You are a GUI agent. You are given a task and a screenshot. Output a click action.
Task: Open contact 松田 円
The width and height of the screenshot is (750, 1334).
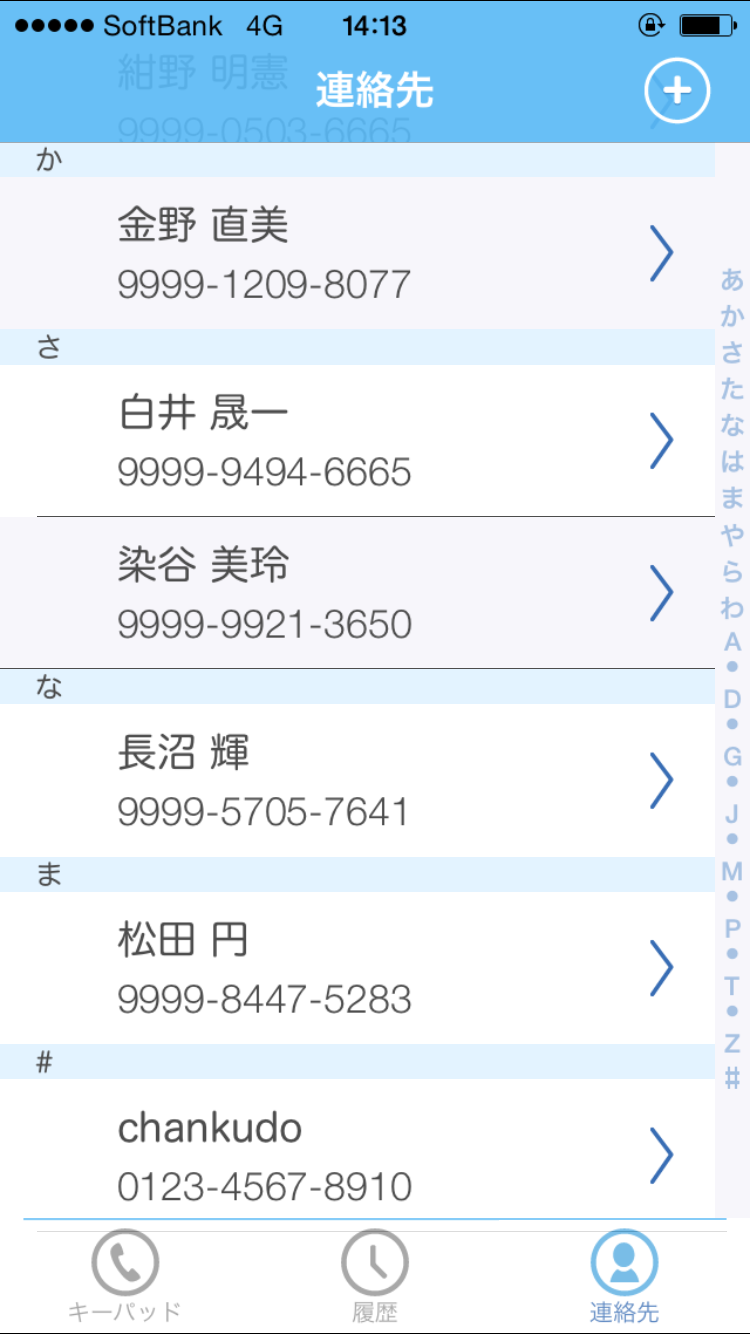tap(357, 967)
